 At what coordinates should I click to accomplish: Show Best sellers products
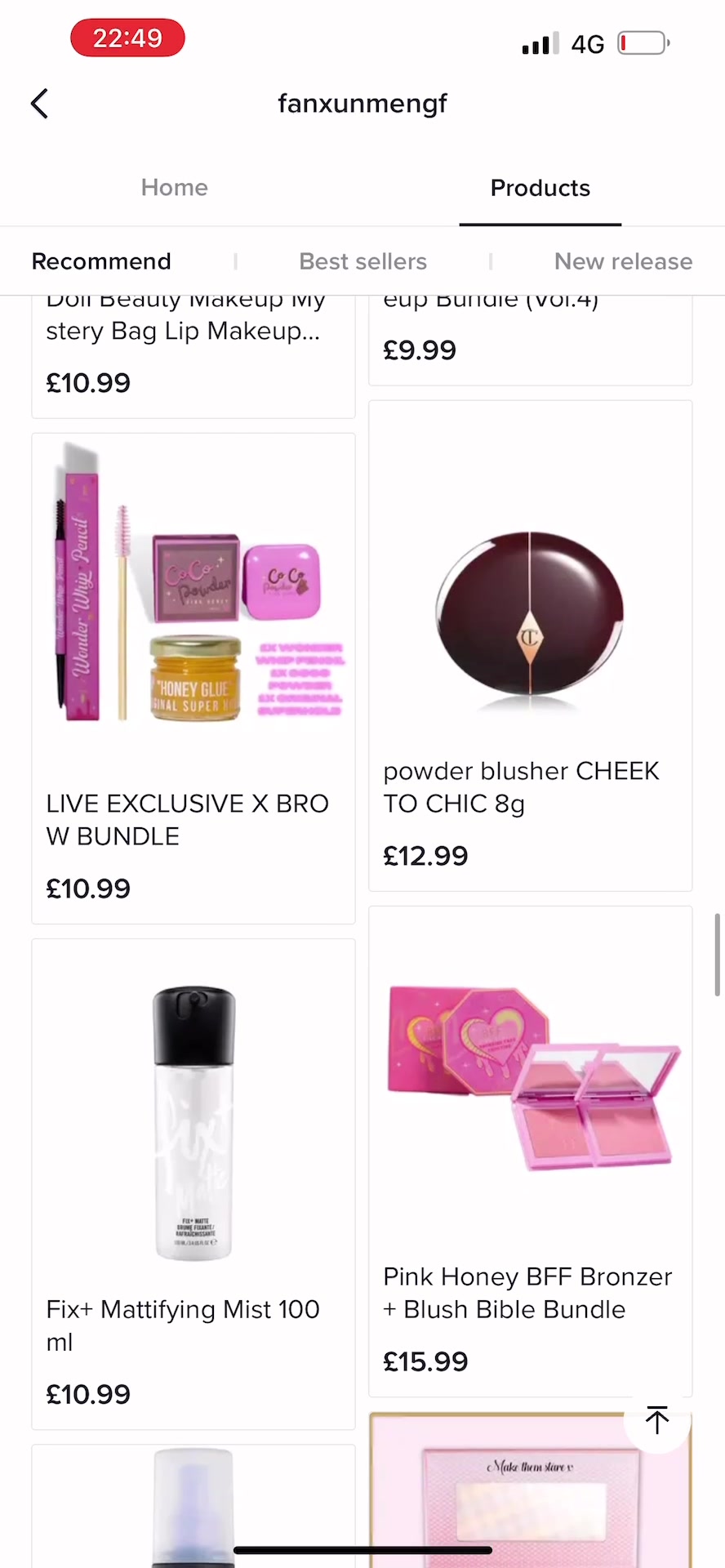362,261
